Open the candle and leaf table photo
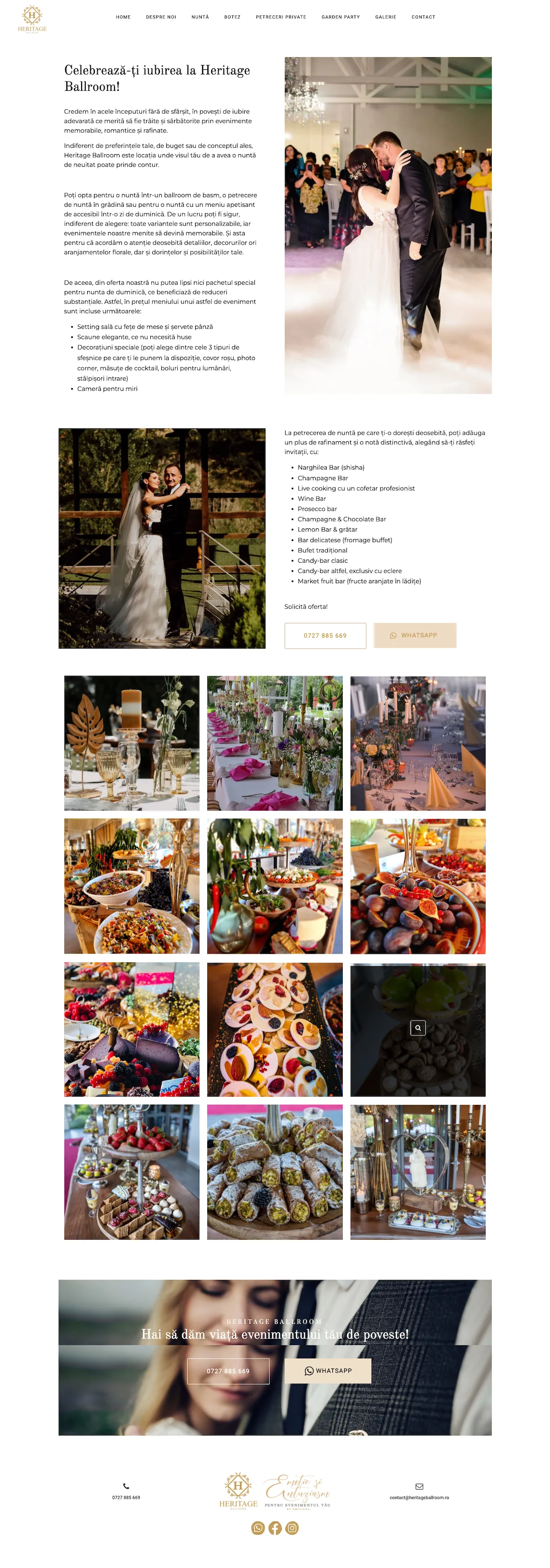Screen dimensions: 550x1568 (x=132, y=742)
